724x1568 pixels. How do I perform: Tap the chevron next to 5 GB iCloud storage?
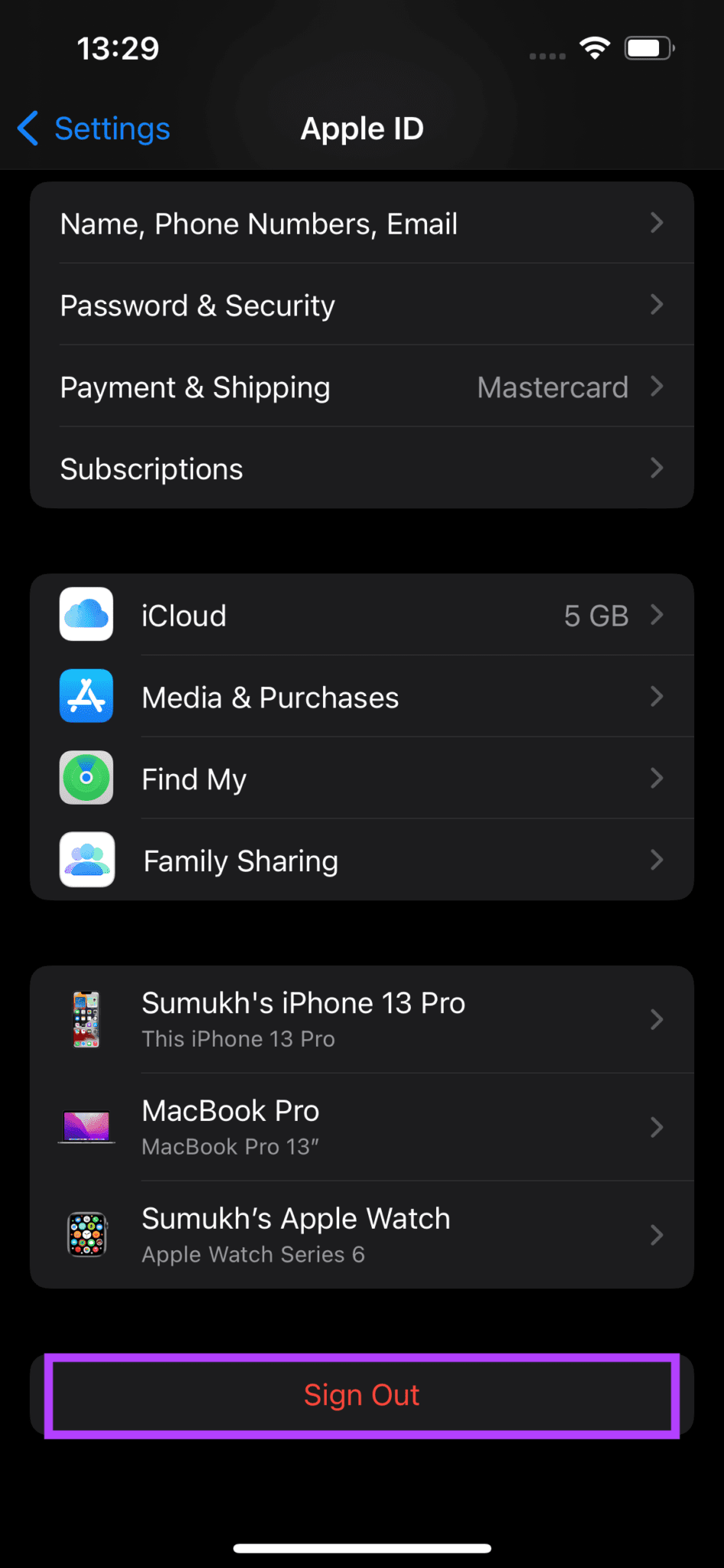tap(656, 615)
